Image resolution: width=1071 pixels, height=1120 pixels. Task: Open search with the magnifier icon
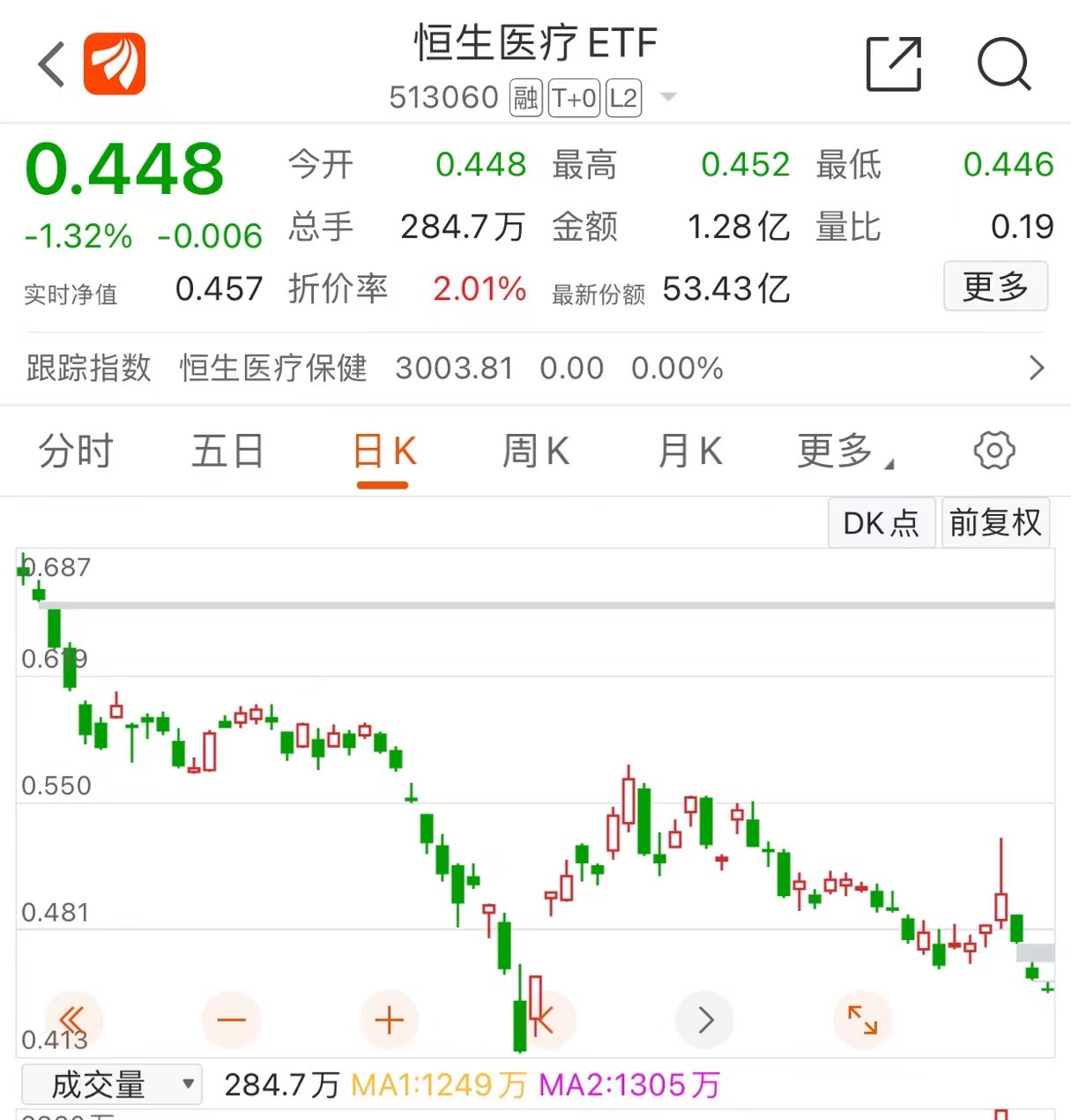coord(1003,63)
